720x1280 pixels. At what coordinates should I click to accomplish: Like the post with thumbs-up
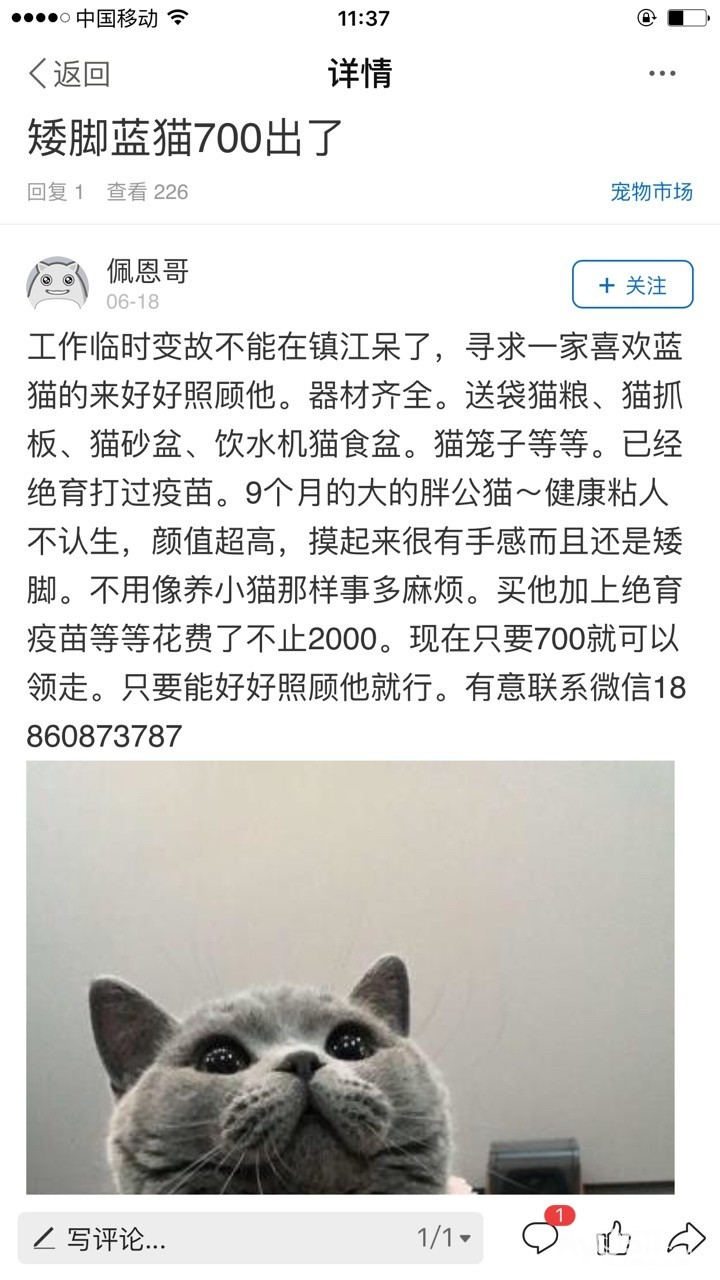coord(614,1240)
